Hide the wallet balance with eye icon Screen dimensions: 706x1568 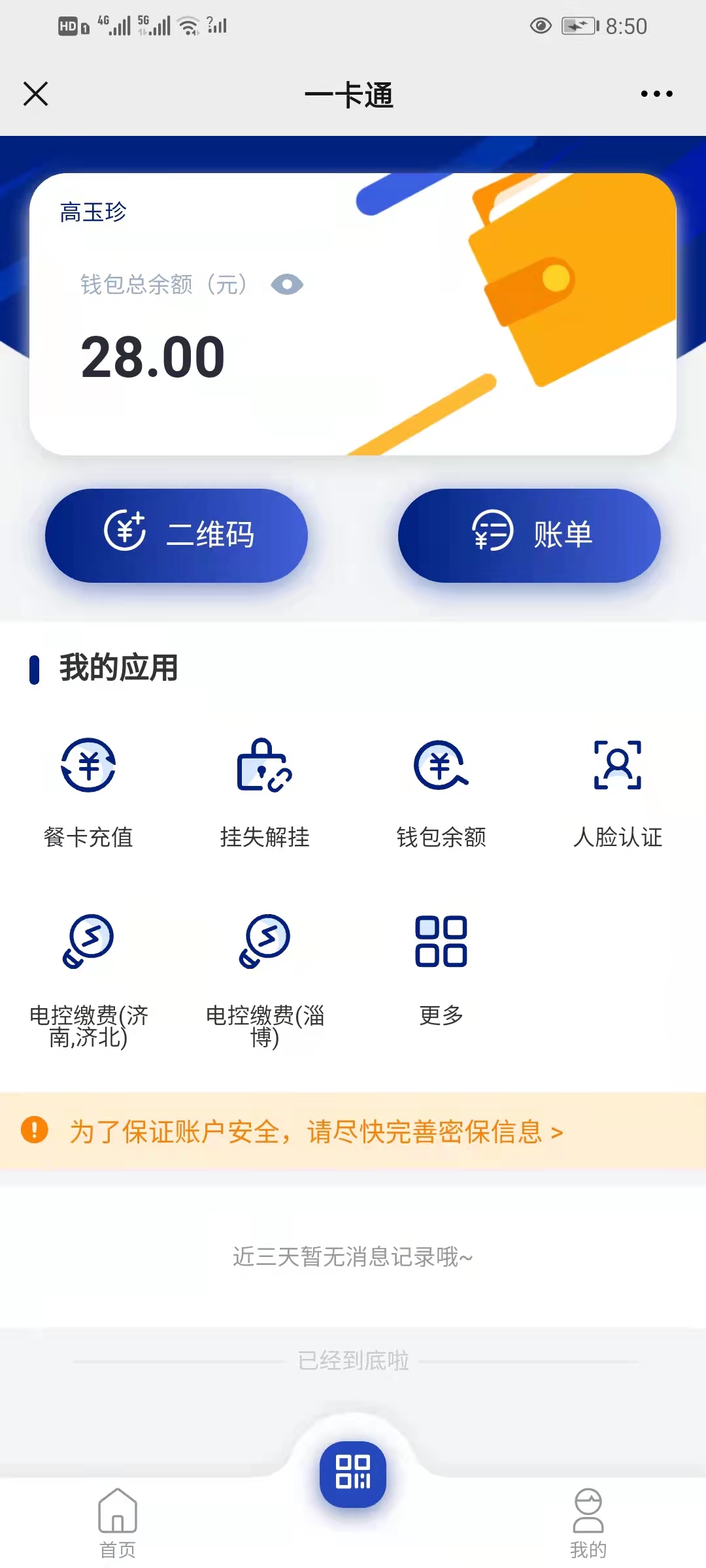coord(287,285)
